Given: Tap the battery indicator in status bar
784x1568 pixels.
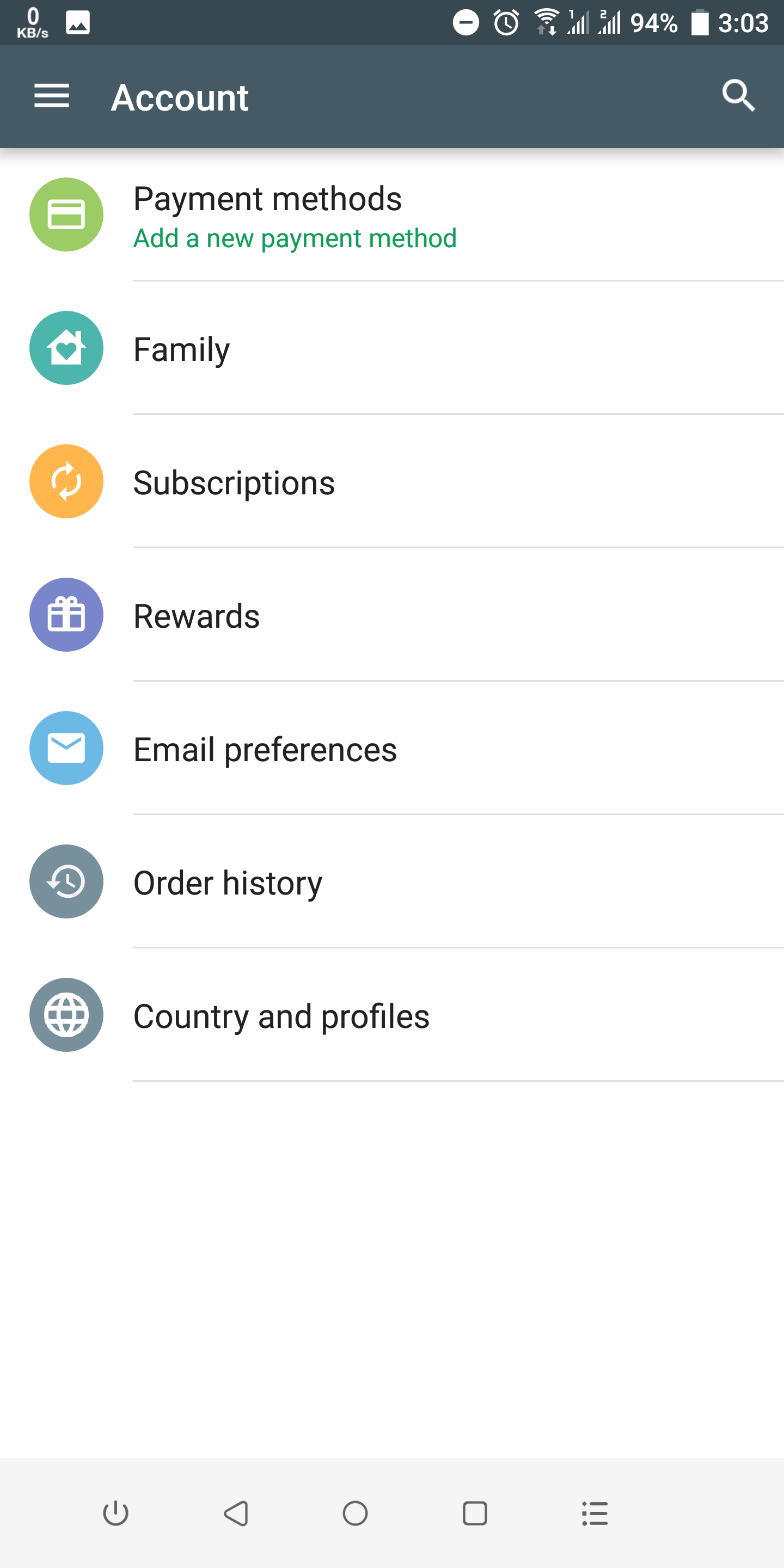Looking at the screenshot, I should [701, 22].
